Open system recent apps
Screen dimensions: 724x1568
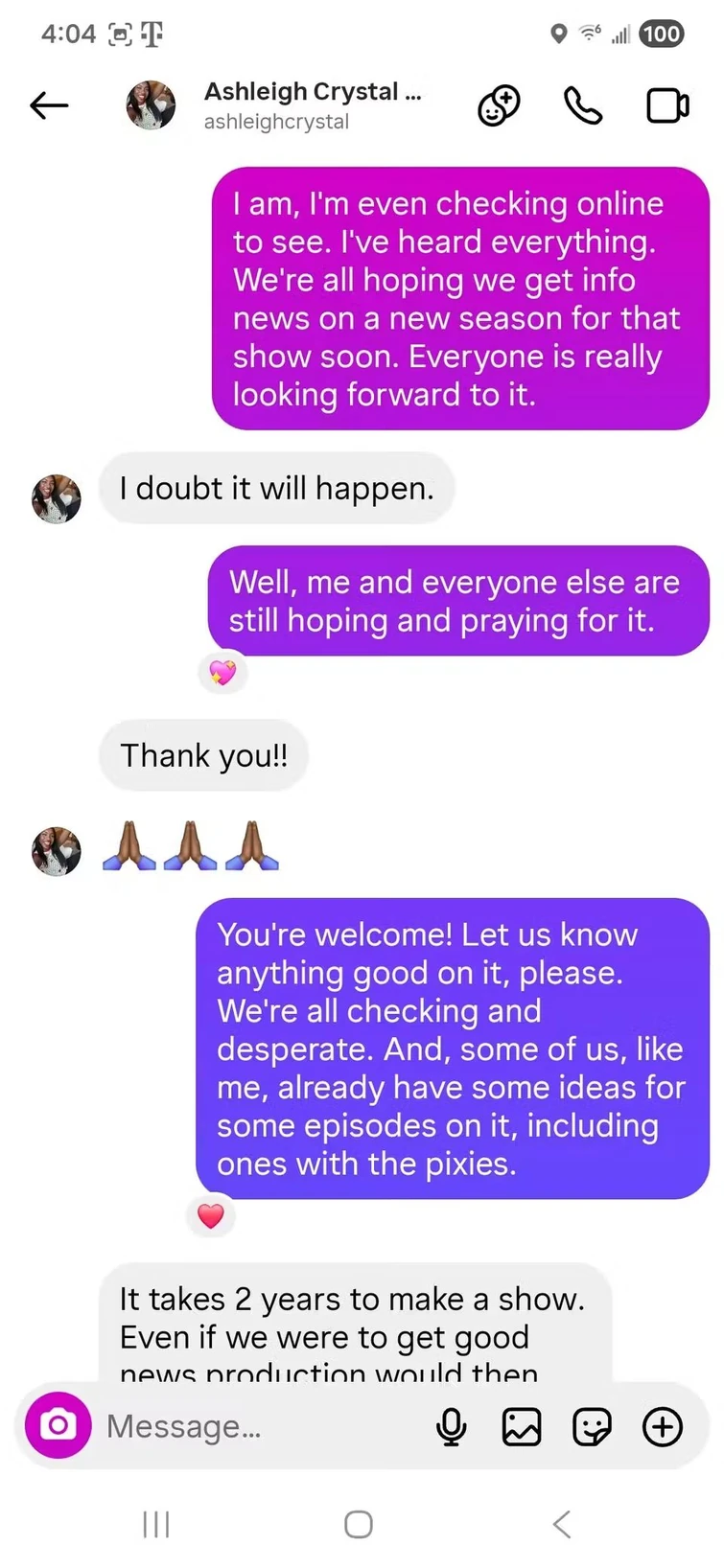pyautogui.click(x=156, y=1524)
